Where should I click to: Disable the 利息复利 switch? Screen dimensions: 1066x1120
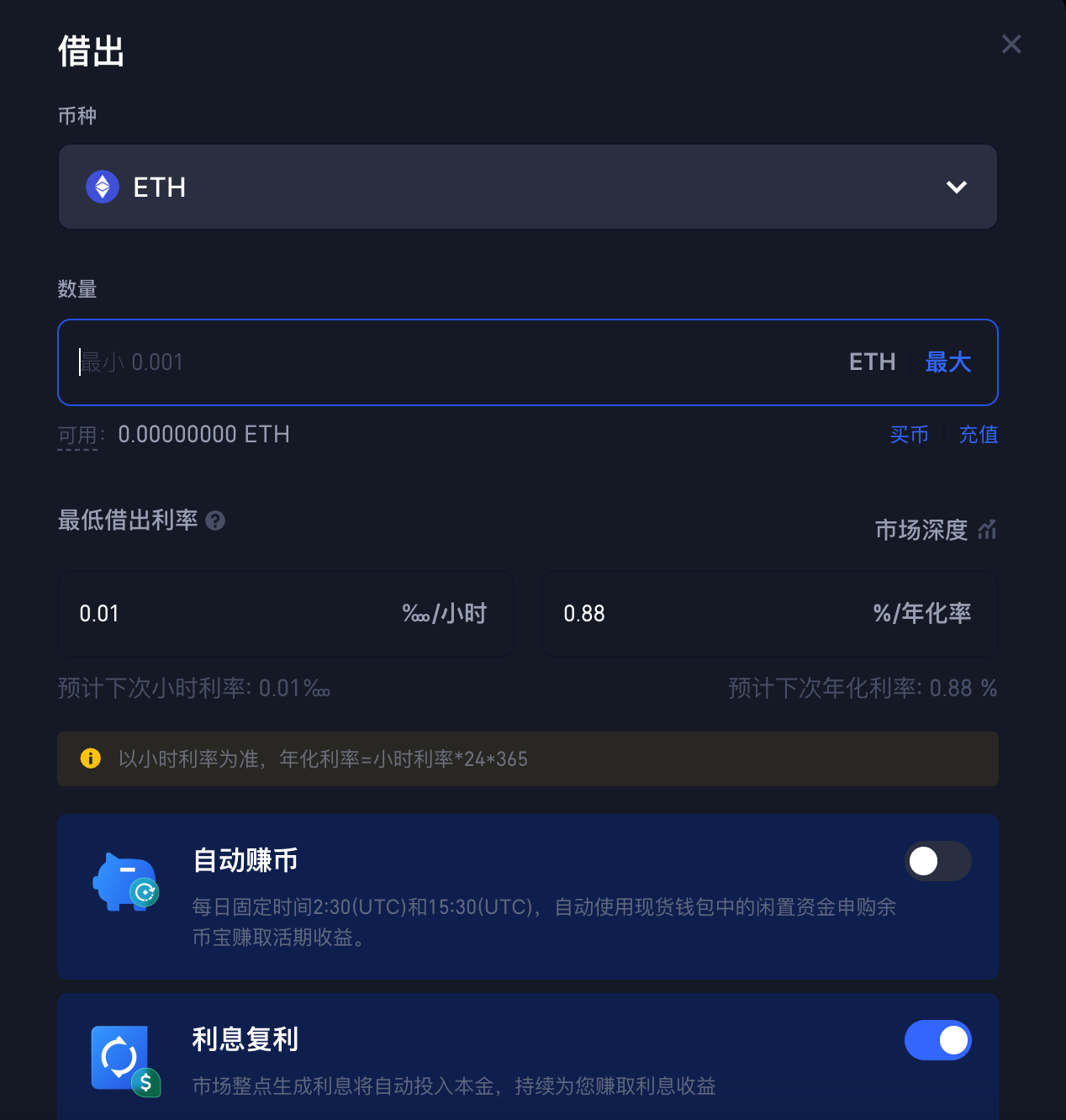click(x=937, y=1040)
